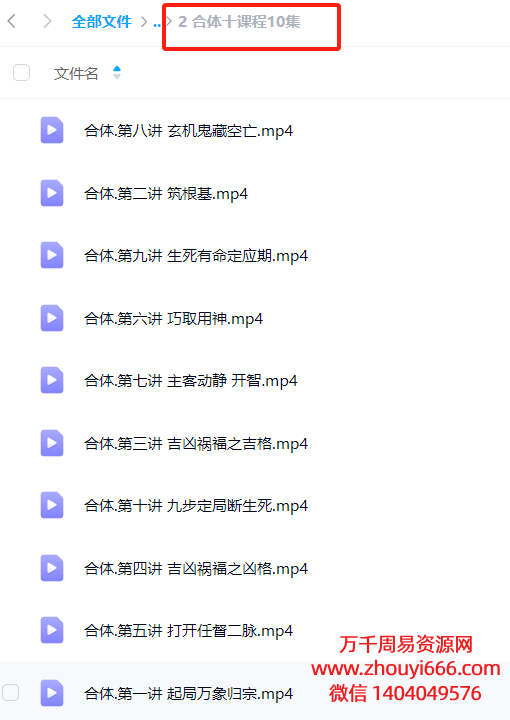Open 合体.第七讲 主客动静 开智.mp4
Image resolution: width=510 pixels, height=720 pixels.
click(191, 381)
